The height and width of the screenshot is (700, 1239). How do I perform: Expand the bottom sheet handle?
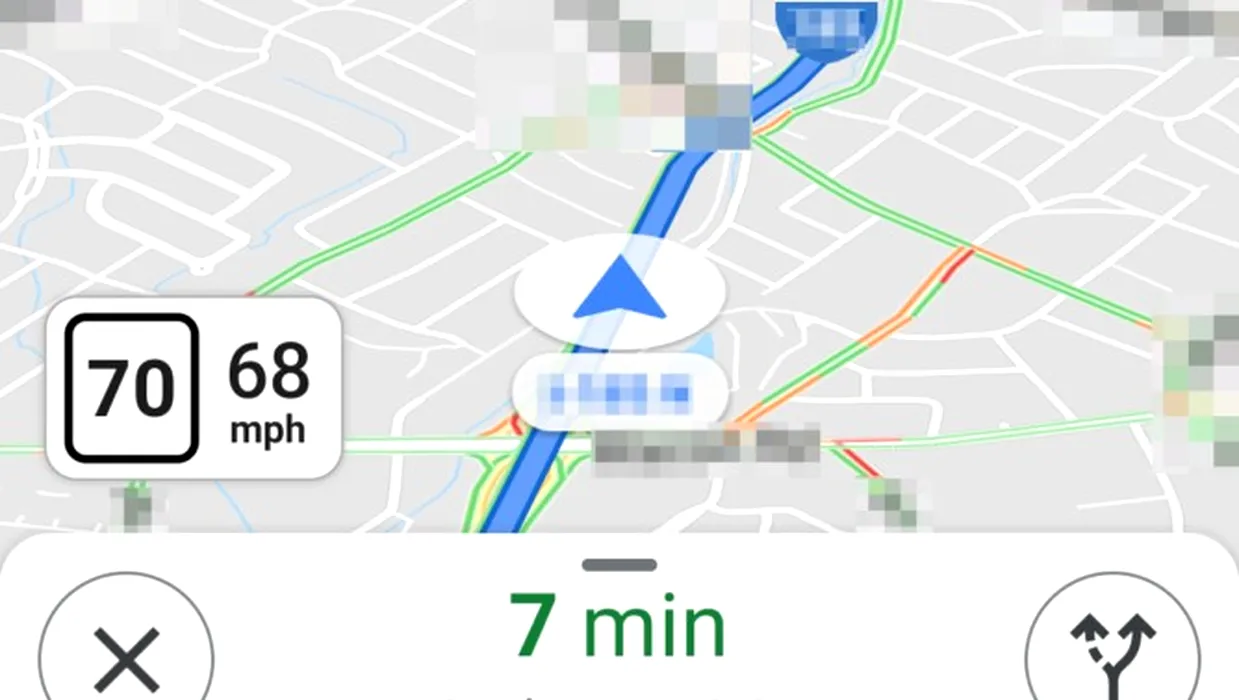(619, 565)
